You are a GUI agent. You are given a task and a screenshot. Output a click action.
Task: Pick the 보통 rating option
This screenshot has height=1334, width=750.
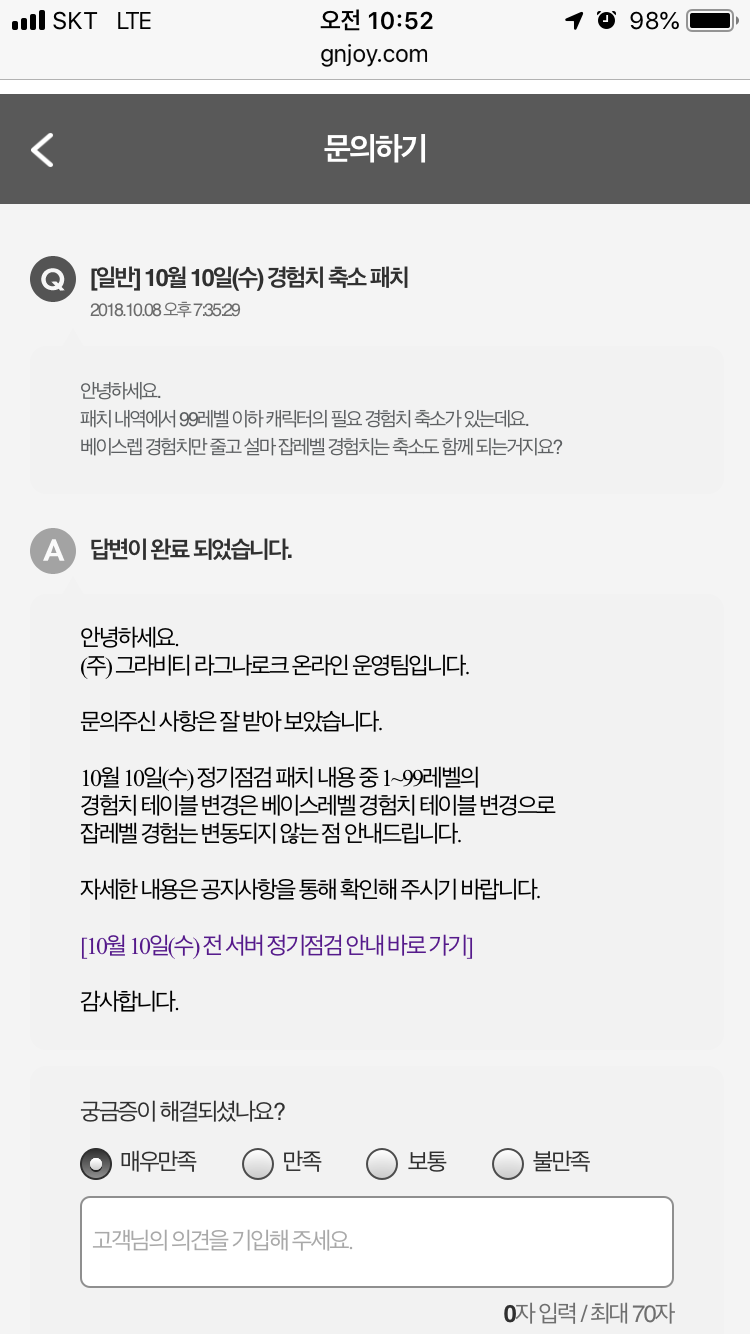tap(383, 1163)
